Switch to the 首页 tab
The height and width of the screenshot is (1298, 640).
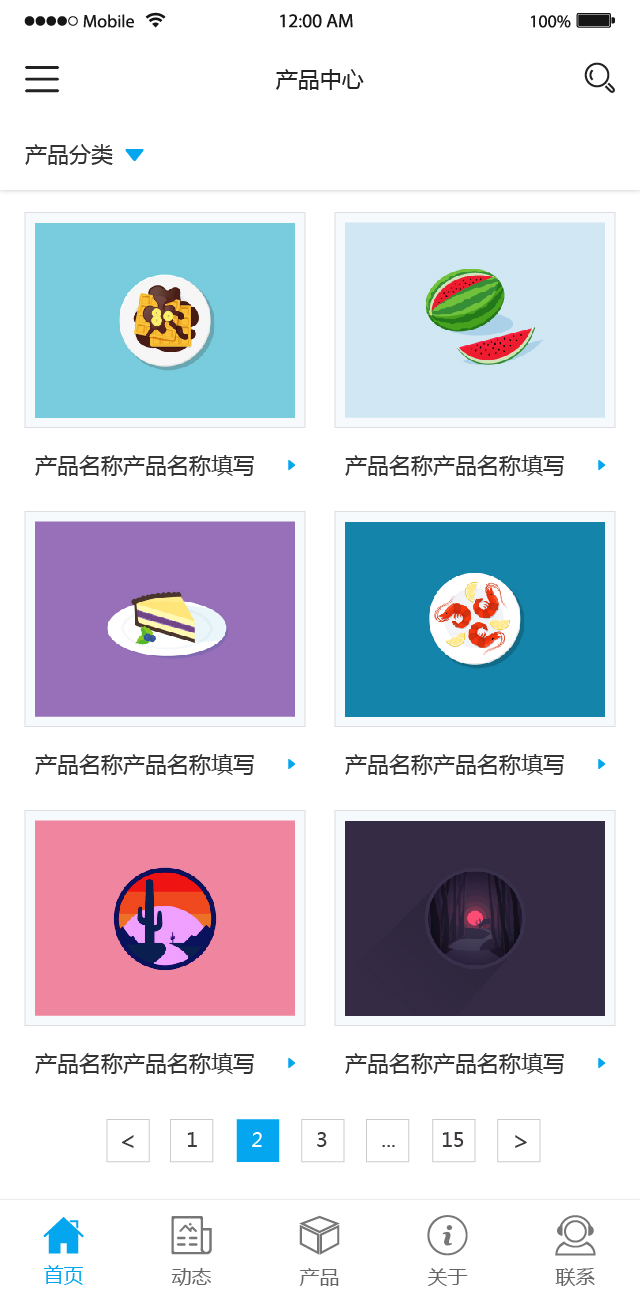tap(64, 1250)
